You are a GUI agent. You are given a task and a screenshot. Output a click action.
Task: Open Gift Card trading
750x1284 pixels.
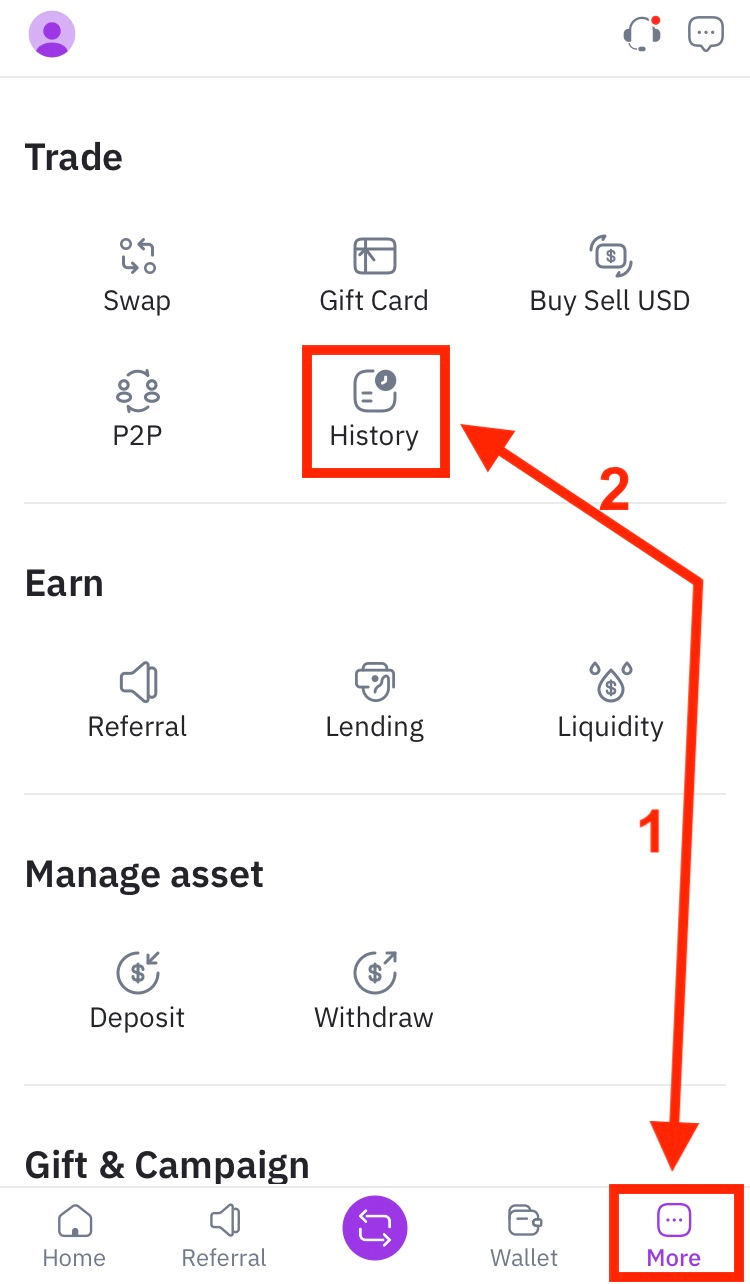(374, 275)
